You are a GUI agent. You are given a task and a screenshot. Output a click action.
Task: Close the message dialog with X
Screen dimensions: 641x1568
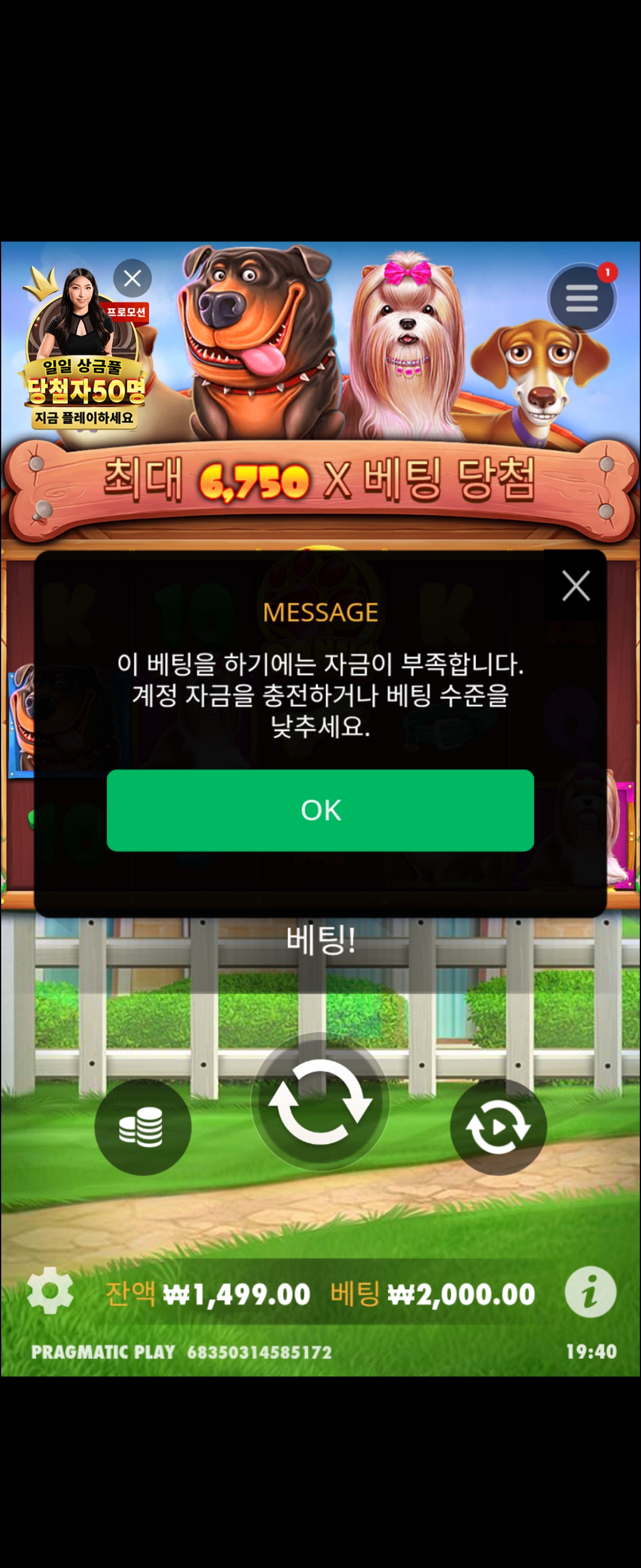click(x=575, y=586)
